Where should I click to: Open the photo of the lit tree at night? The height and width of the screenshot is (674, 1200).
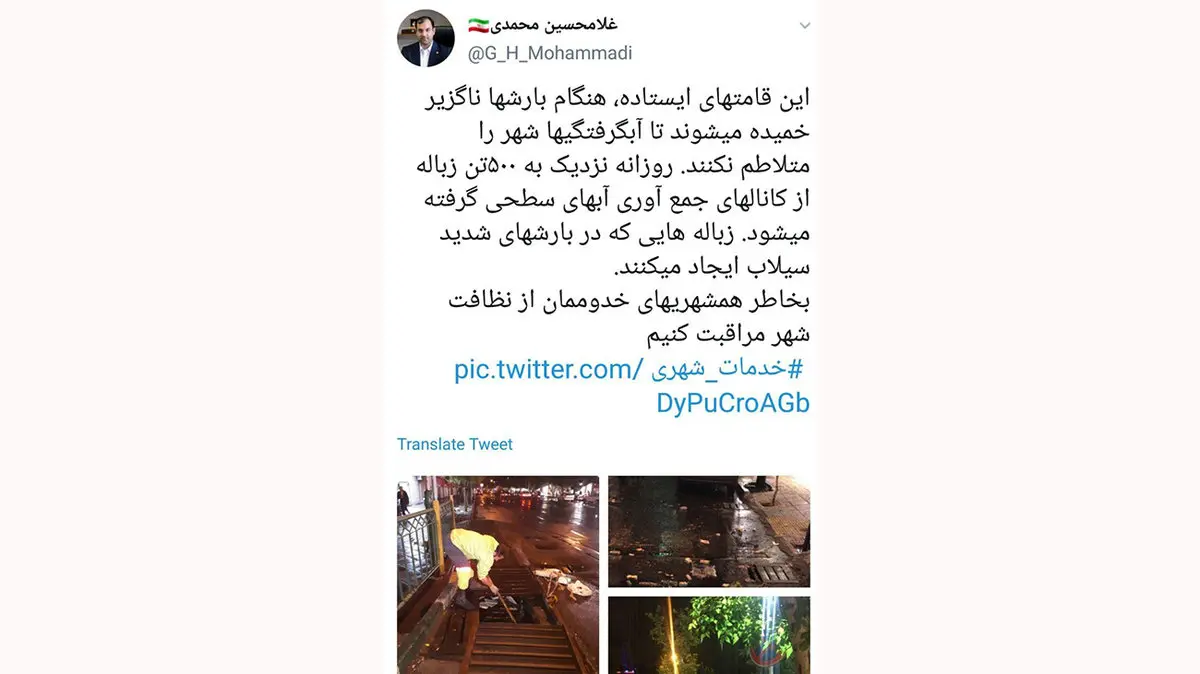[708, 635]
